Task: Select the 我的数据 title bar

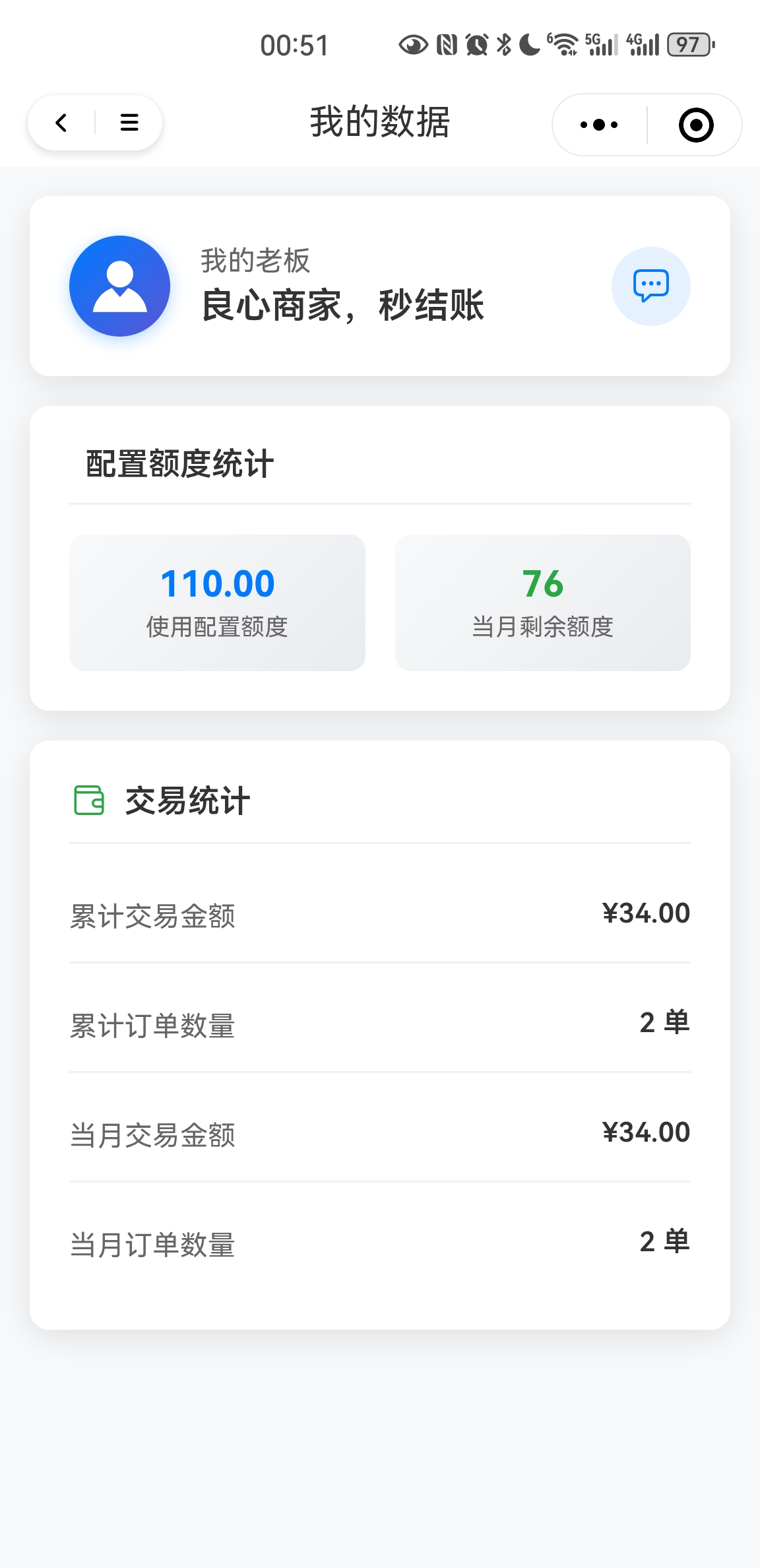Action: (x=380, y=123)
